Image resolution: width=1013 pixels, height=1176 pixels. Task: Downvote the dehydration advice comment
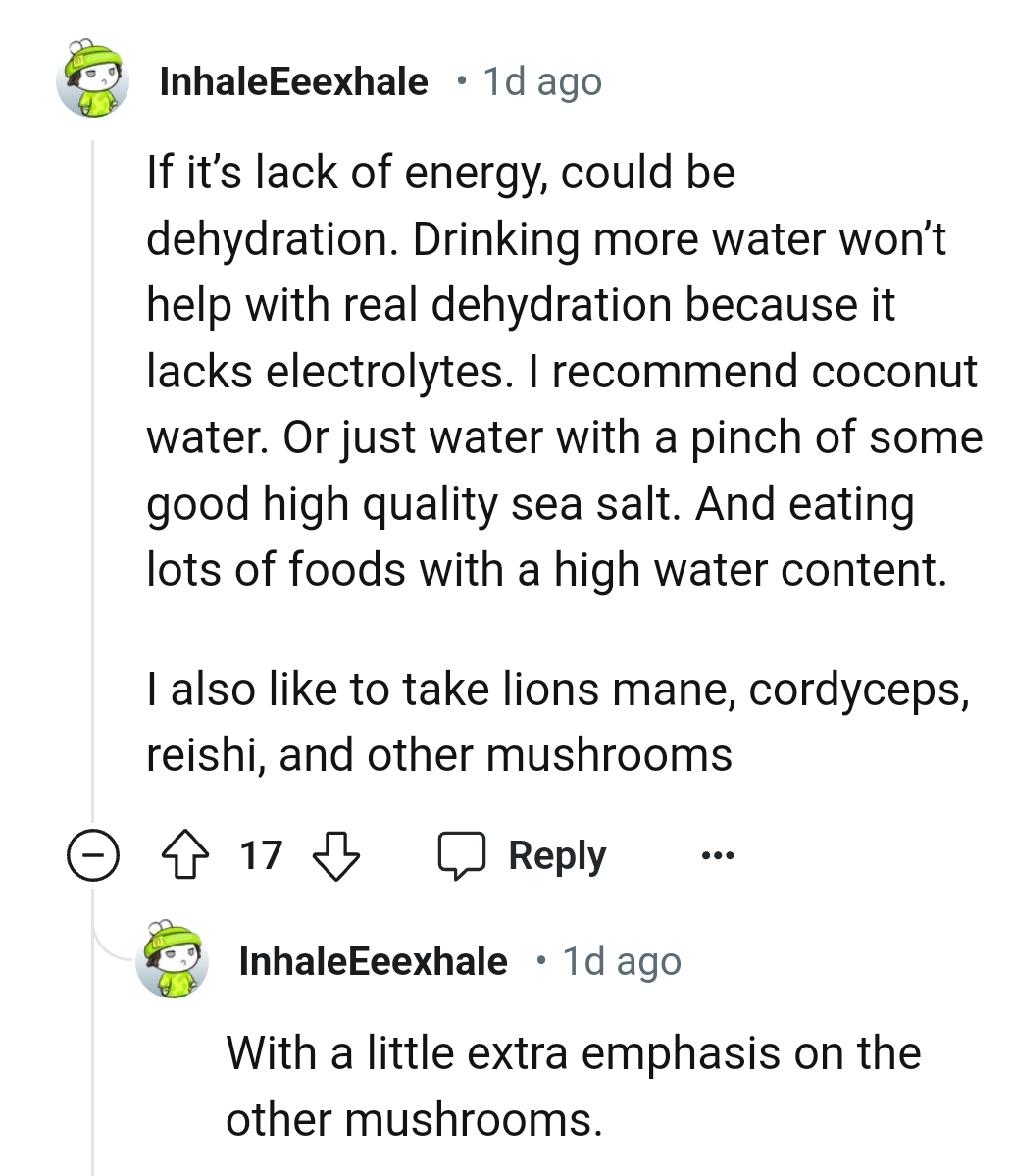(334, 856)
